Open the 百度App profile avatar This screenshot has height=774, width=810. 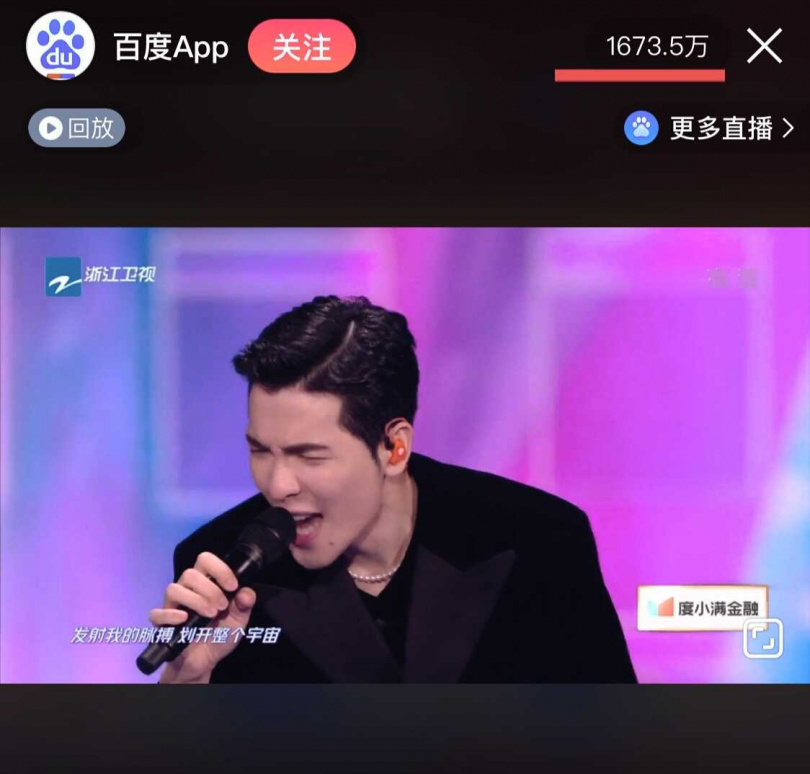click(60, 47)
